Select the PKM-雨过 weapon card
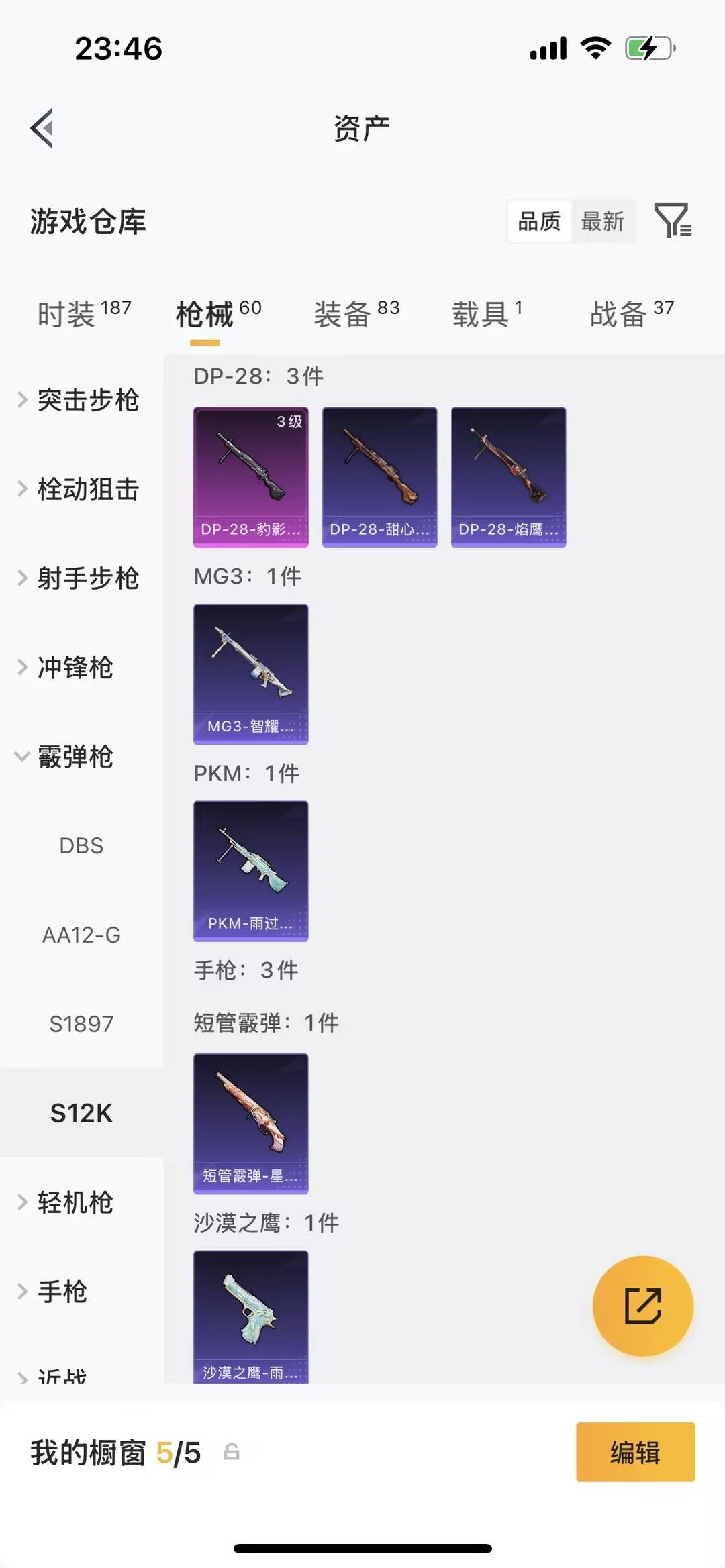Viewport: 725px width, 1568px height. point(250,871)
